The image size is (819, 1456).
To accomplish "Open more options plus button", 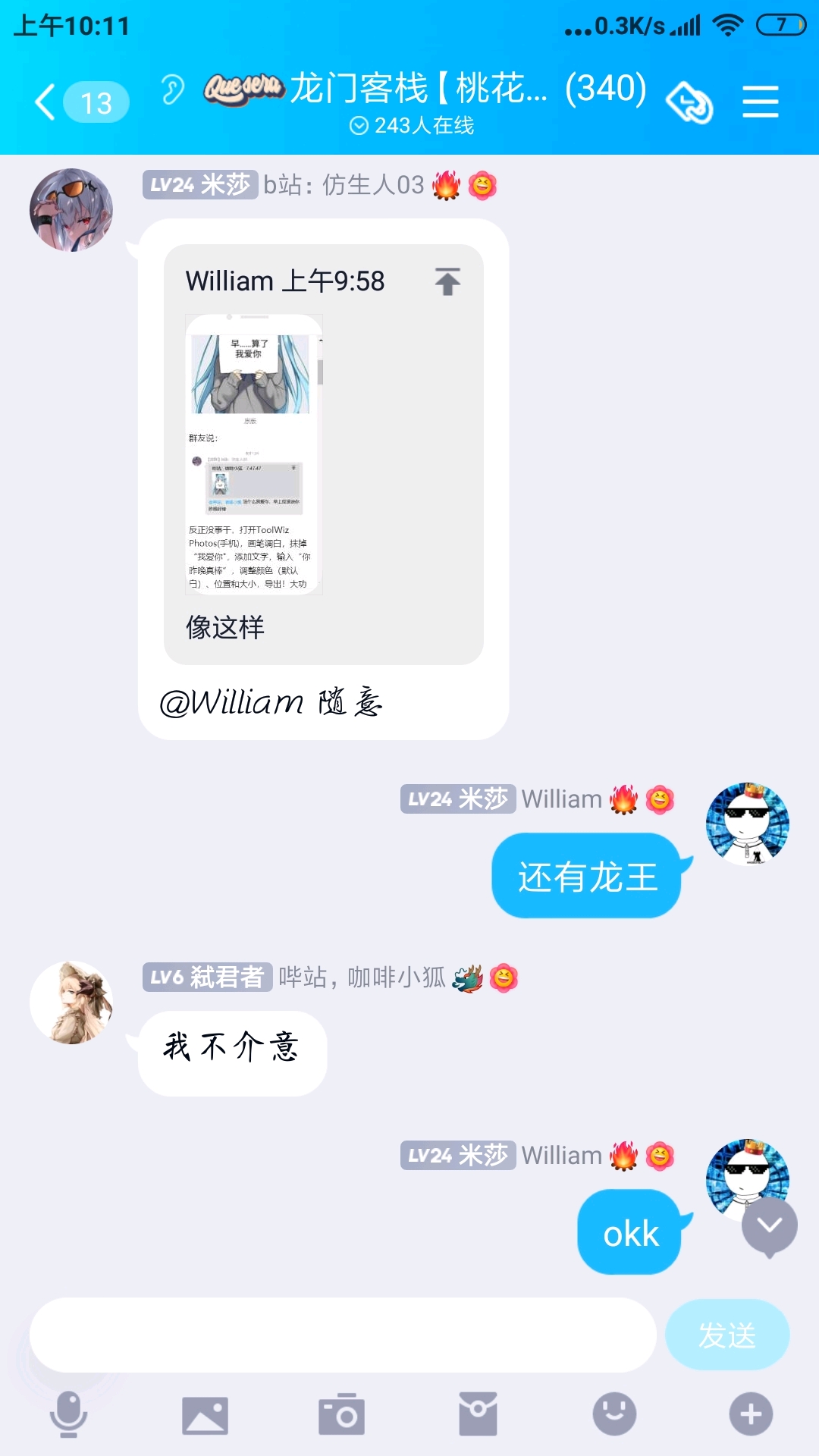I will (x=751, y=1414).
